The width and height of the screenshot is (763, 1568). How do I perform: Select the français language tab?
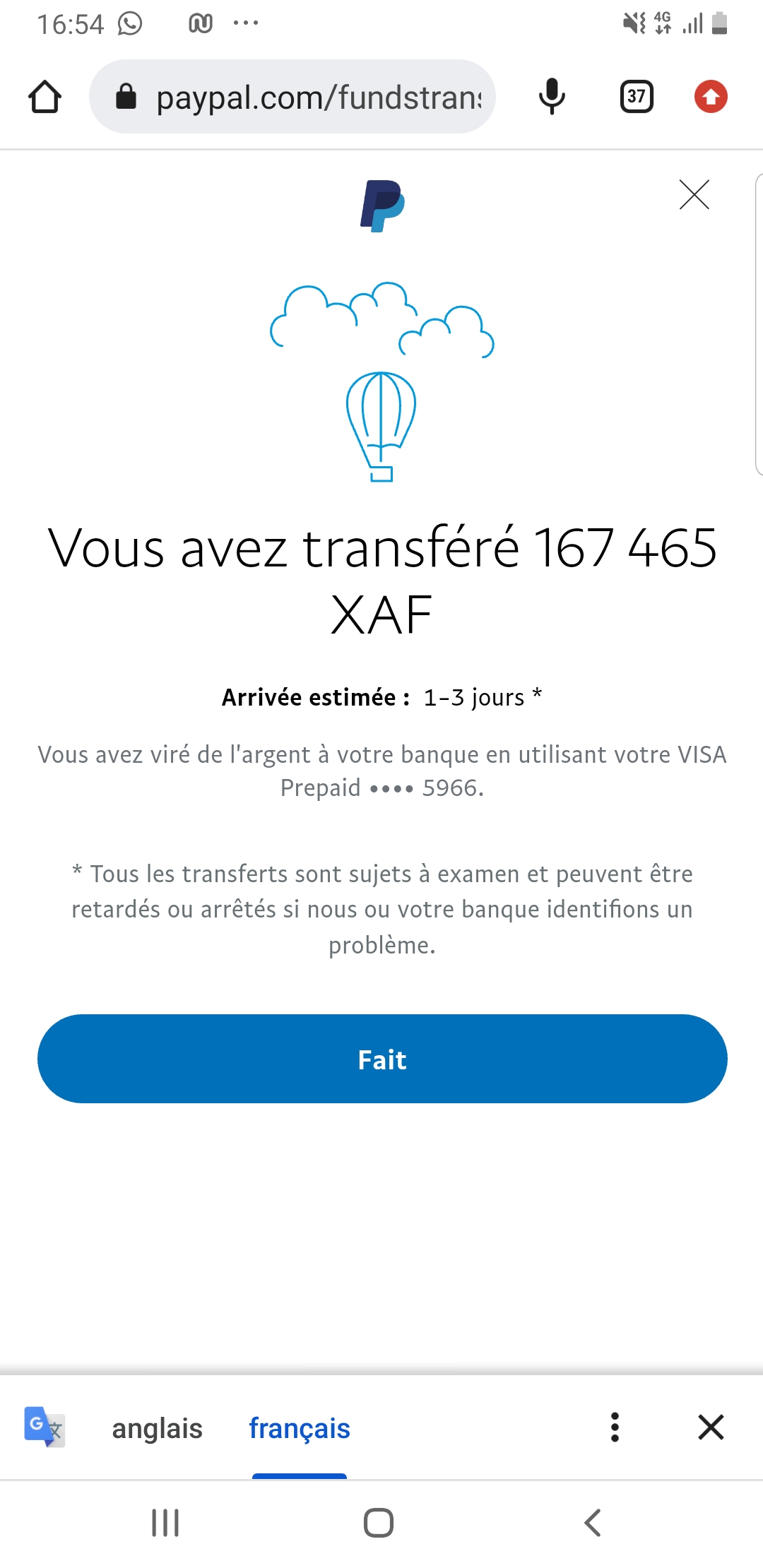pyautogui.click(x=300, y=1428)
